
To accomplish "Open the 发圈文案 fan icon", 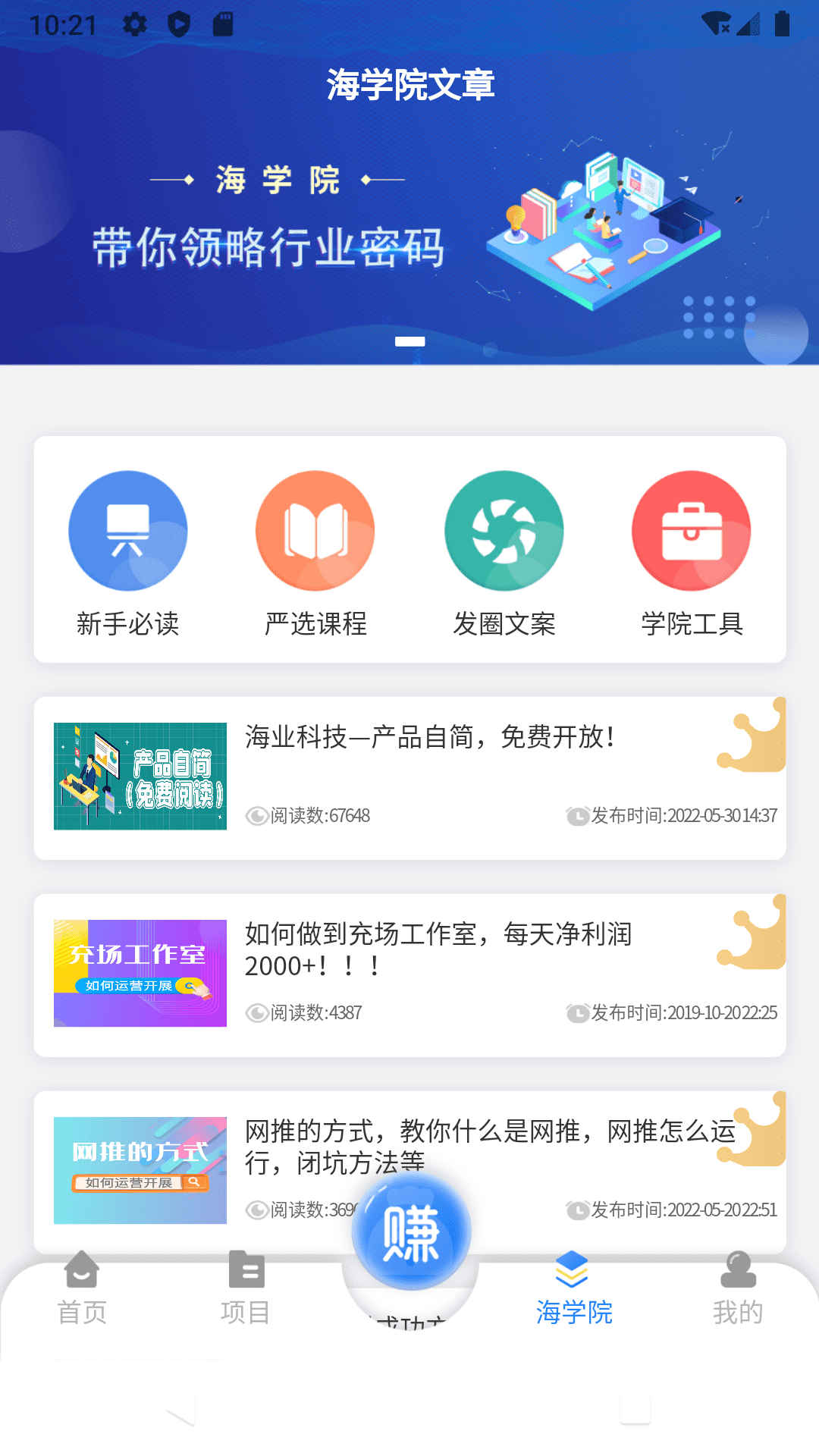I will pyautogui.click(x=504, y=530).
